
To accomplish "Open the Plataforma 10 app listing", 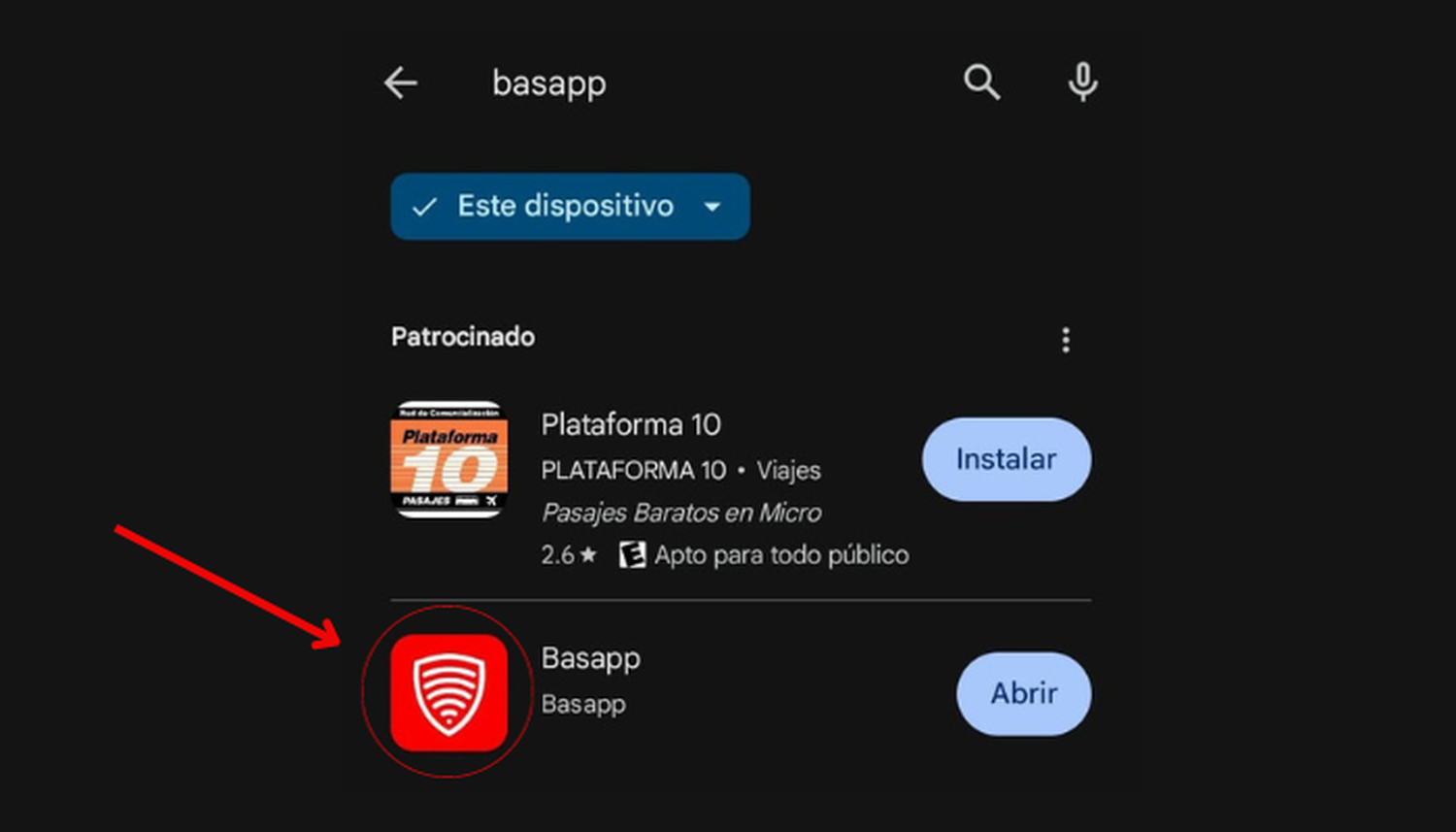I will point(631,425).
